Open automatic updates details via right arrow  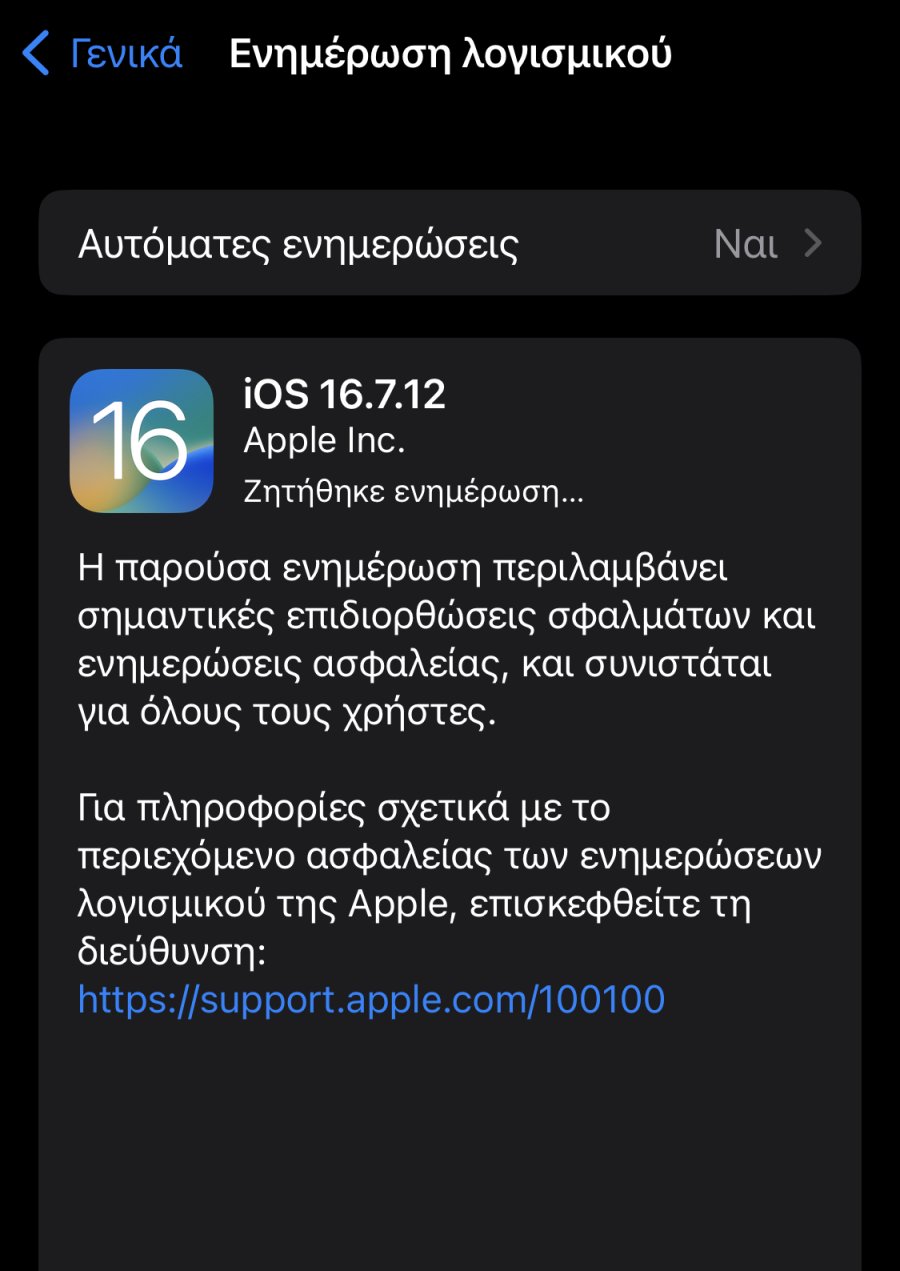coord(814,242)
